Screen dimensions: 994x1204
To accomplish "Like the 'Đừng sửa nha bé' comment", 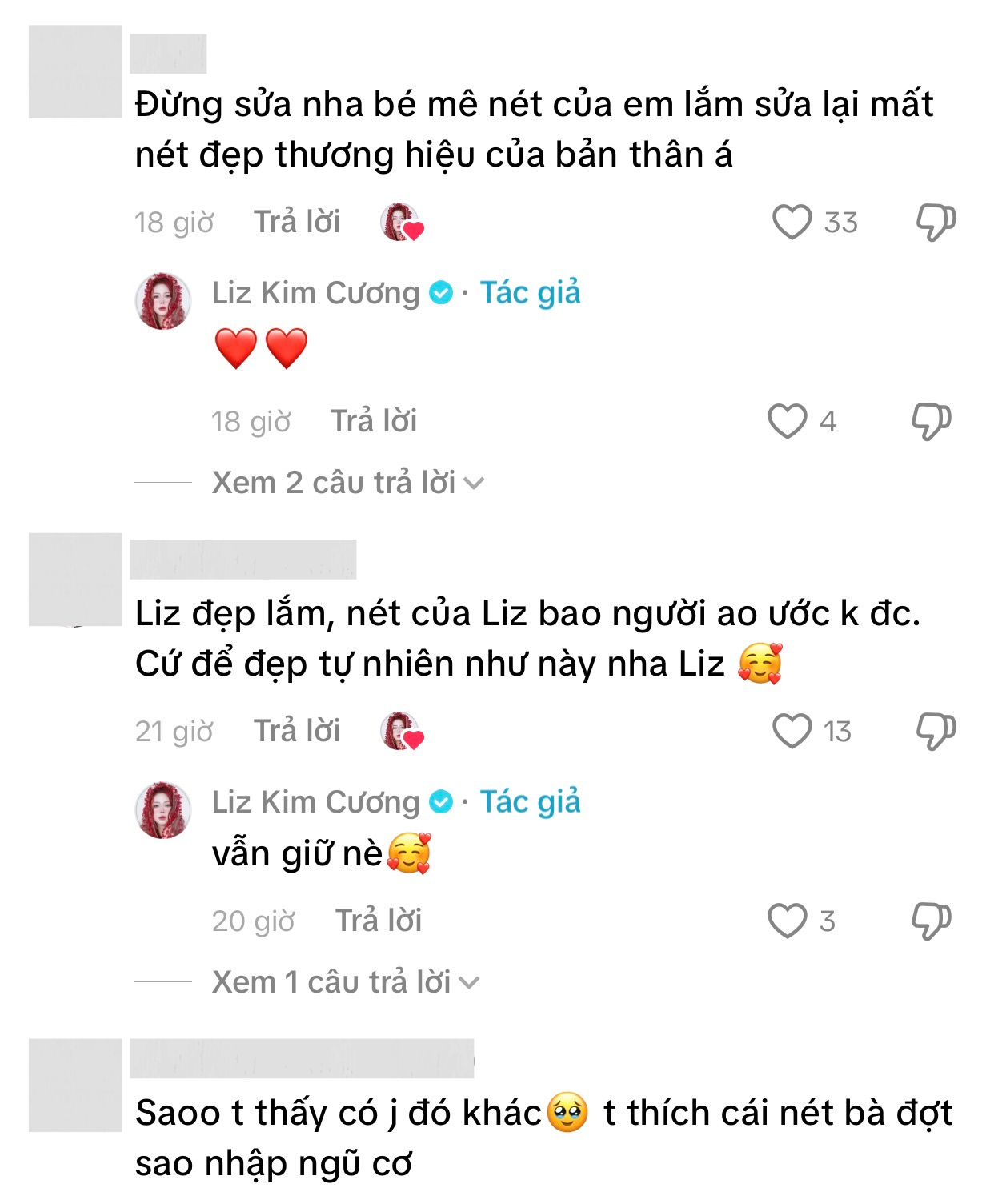I will (x=792, y=222).
